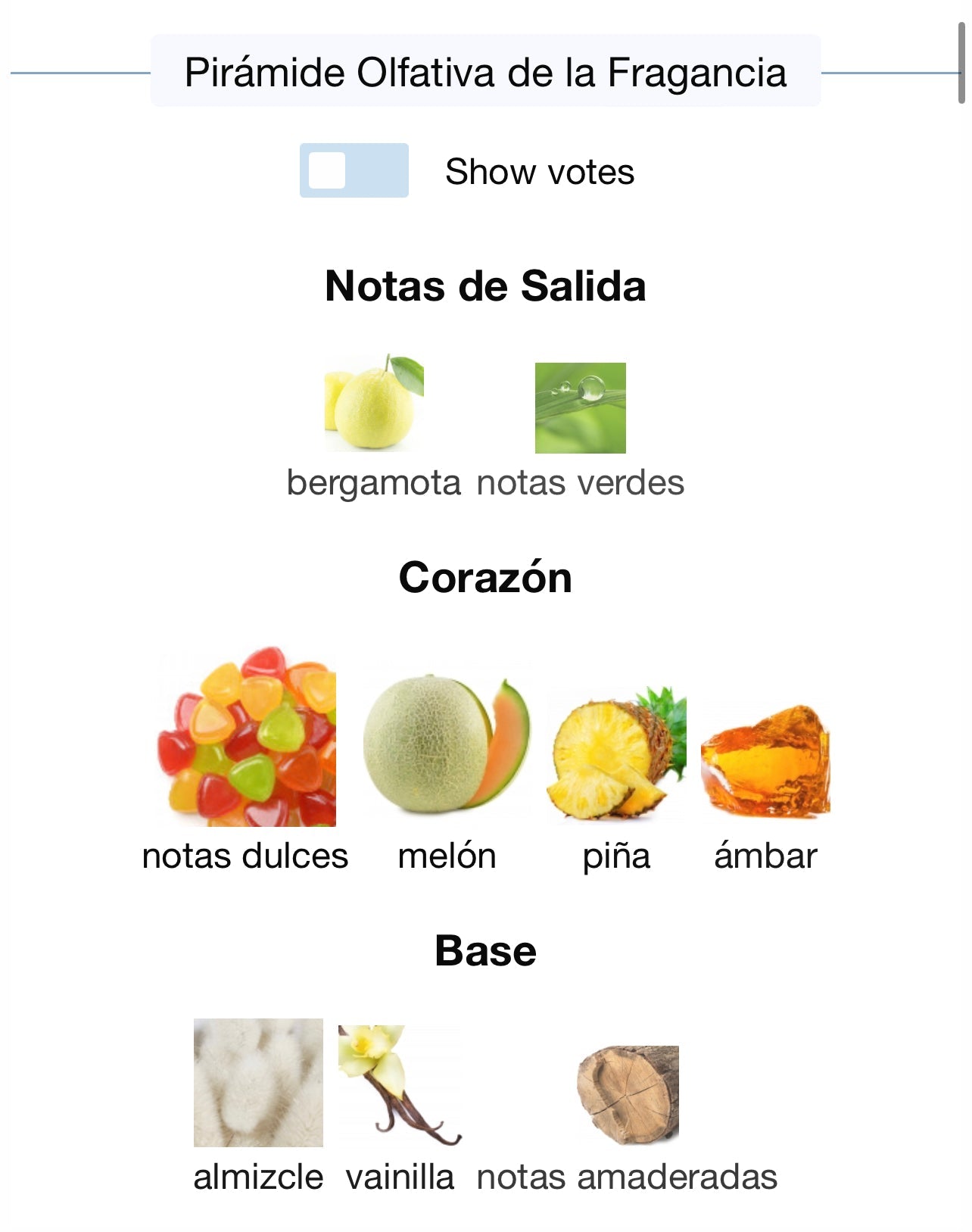View the notas dulces note

247,738
